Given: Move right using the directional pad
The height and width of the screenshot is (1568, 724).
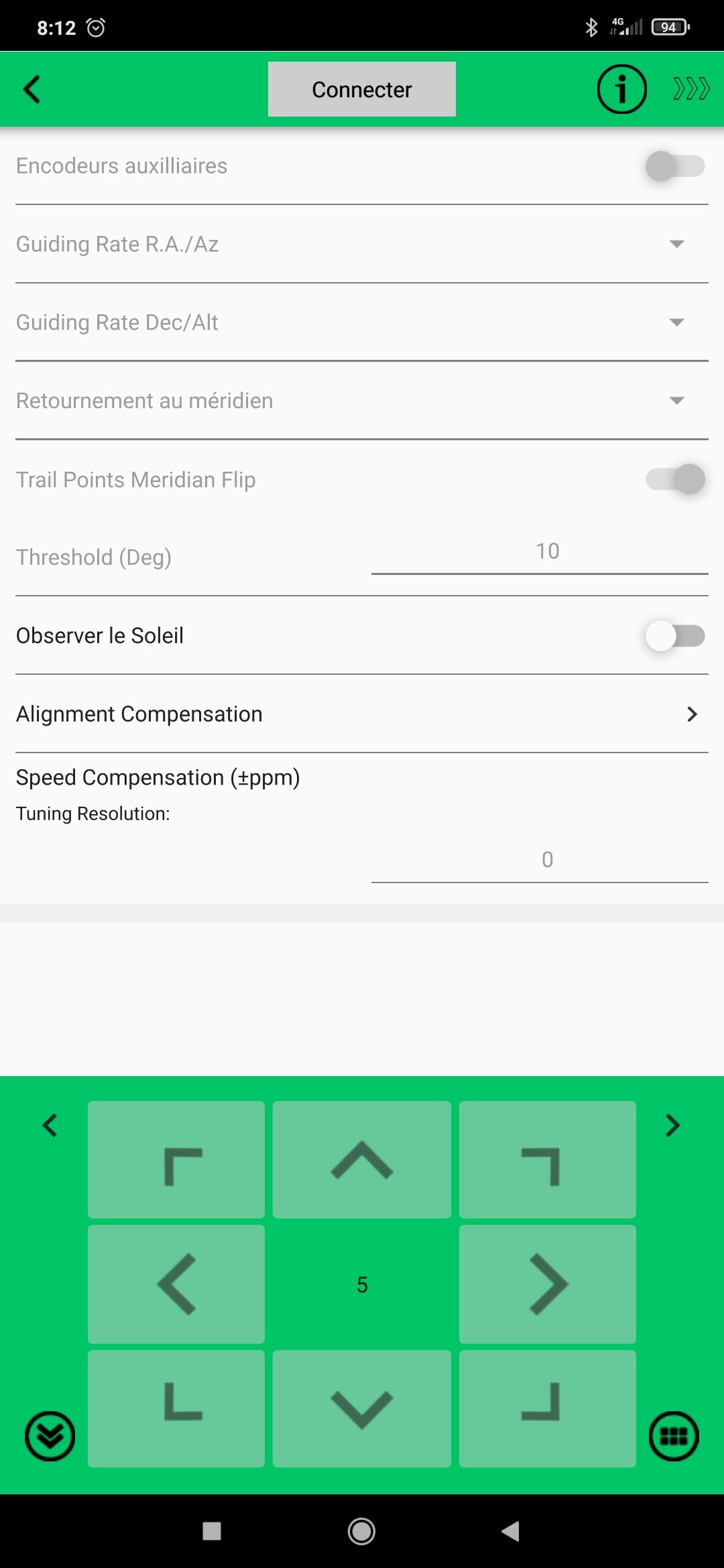Looking at the screenshot, I should [x=548, y=1285].
